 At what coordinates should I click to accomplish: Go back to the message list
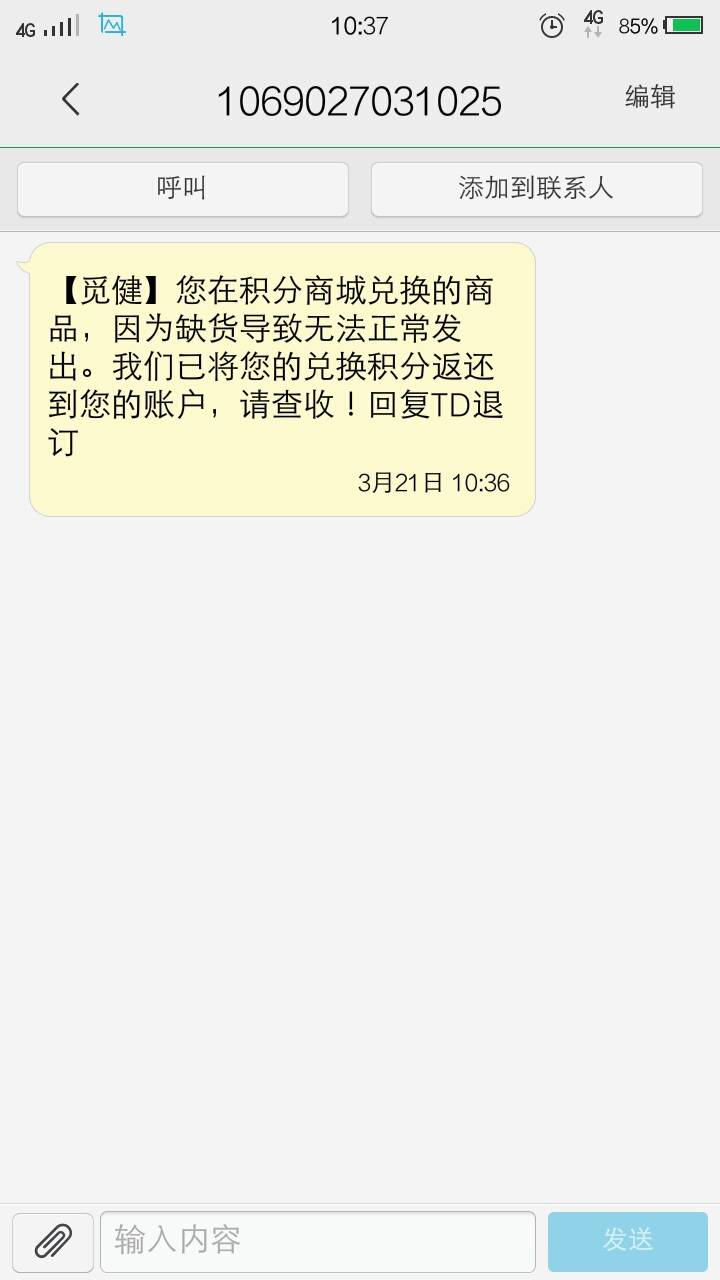(x=70, y=99)
